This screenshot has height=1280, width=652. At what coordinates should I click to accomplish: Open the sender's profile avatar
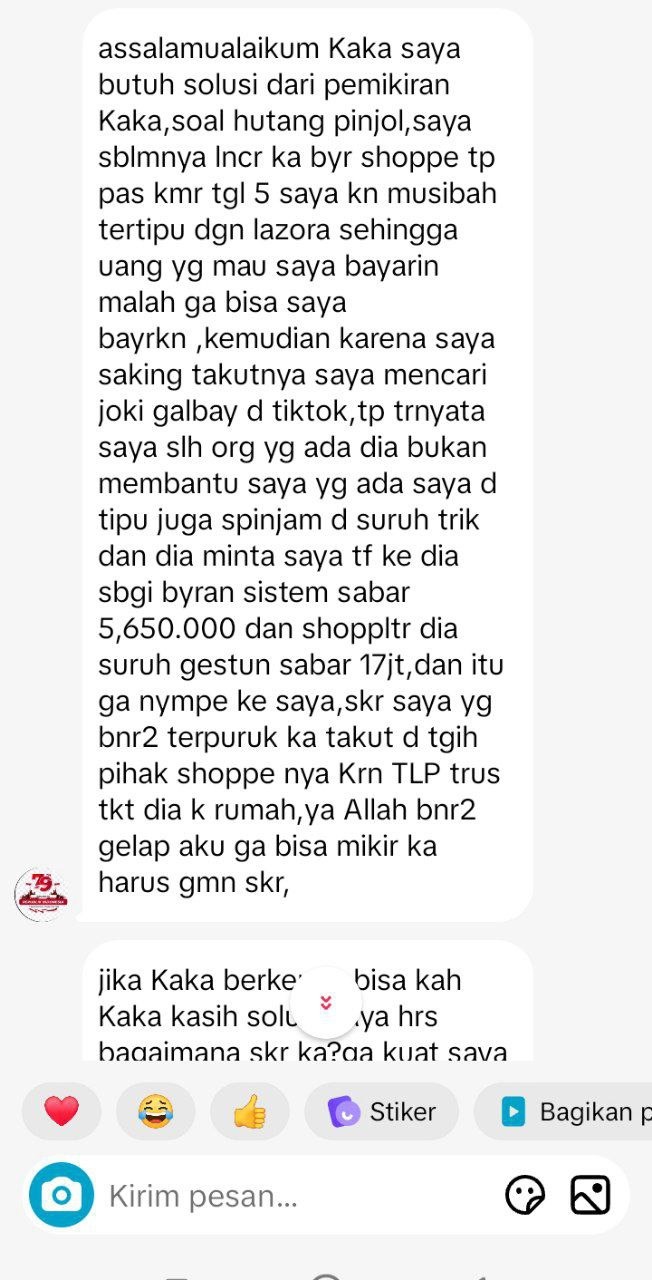point(43,894)
